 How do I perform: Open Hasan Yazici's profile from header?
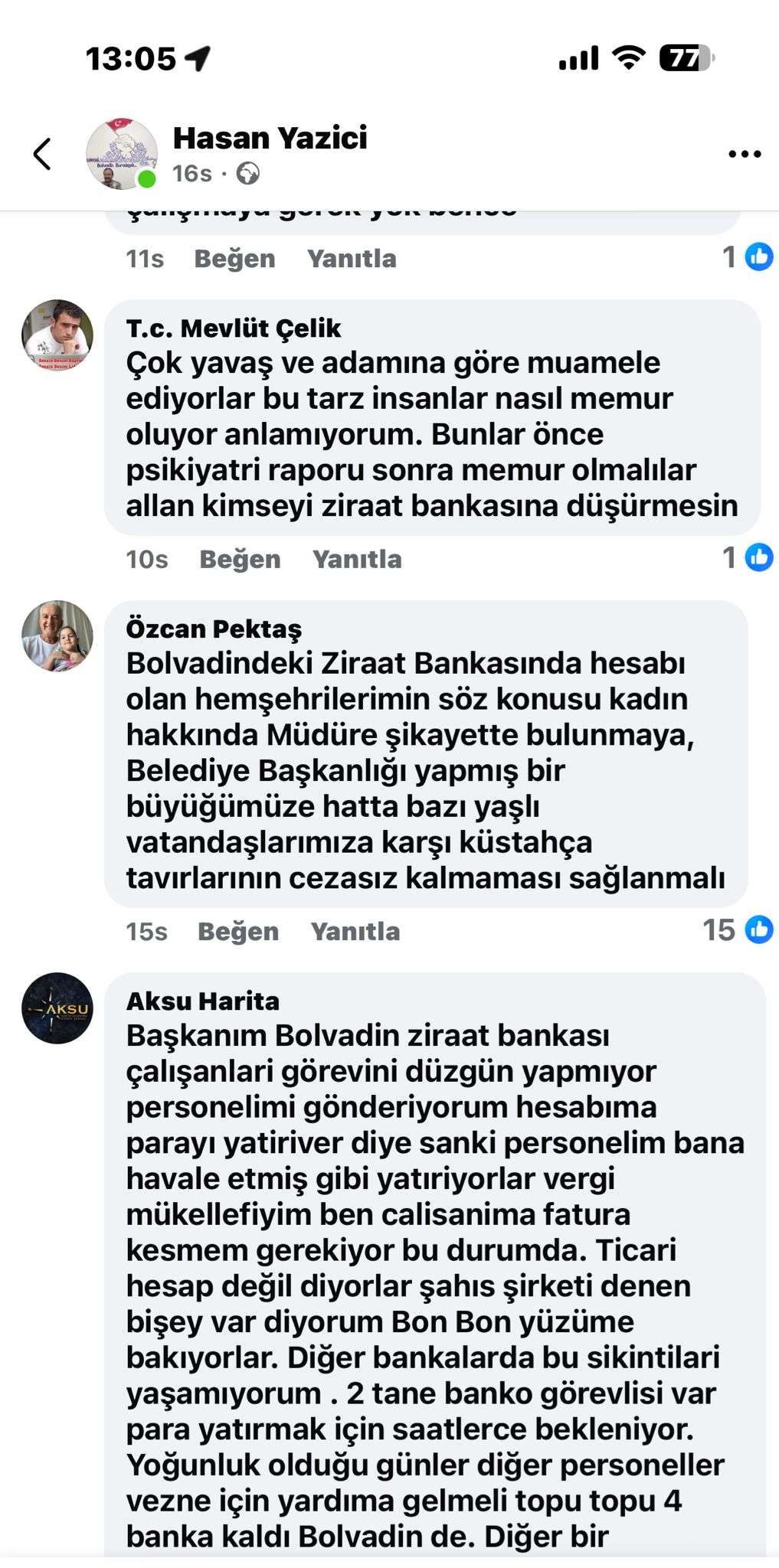click(270, 138)
